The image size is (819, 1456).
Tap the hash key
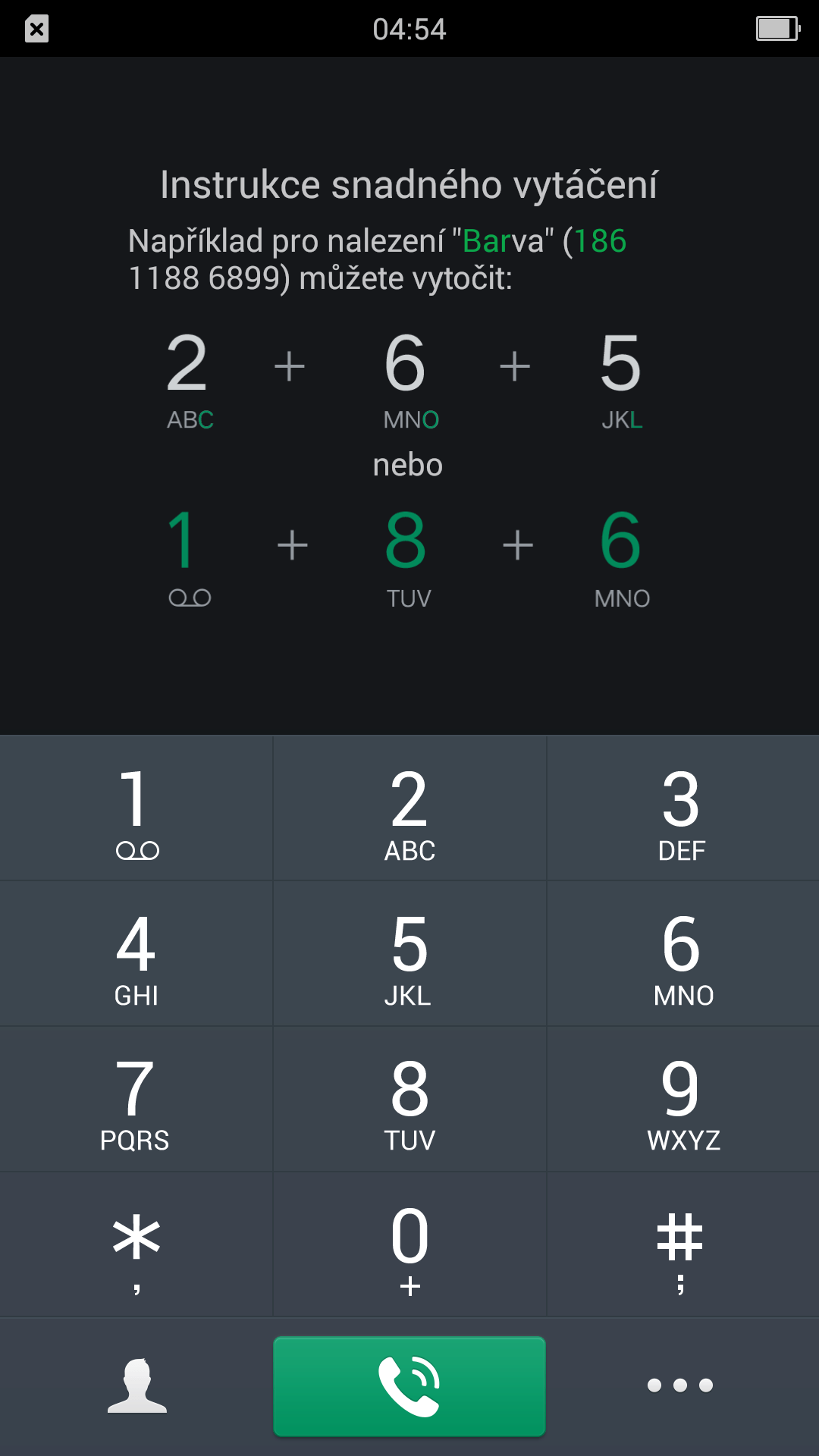pos(682,1245)
